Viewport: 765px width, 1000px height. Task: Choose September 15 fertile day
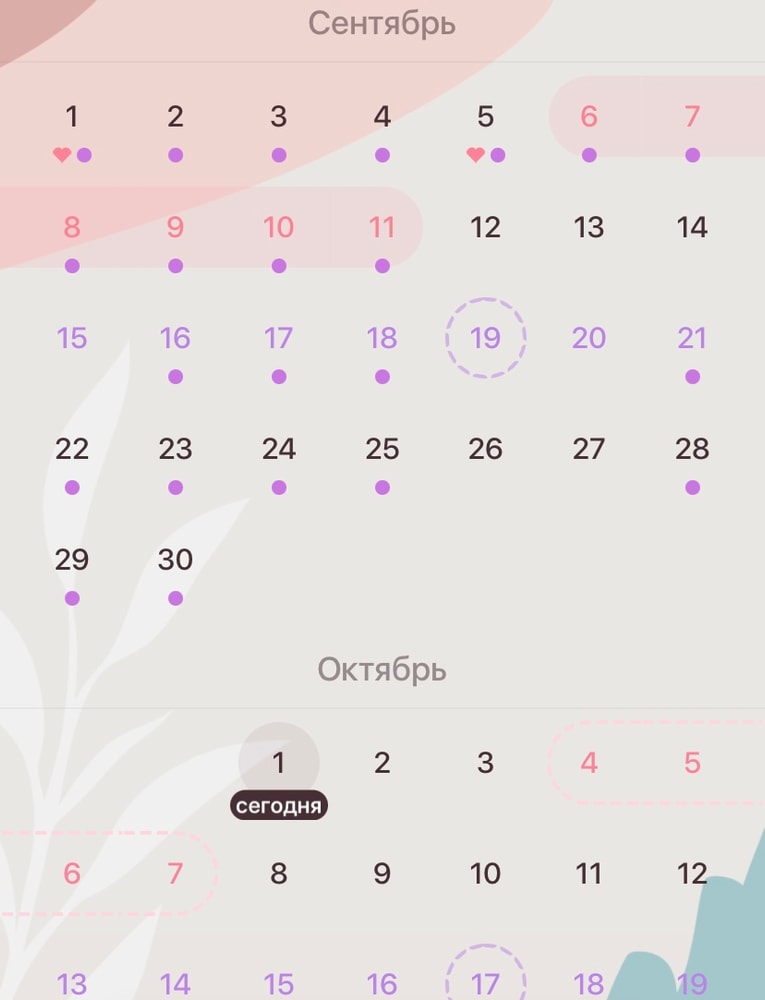(72, 338)
